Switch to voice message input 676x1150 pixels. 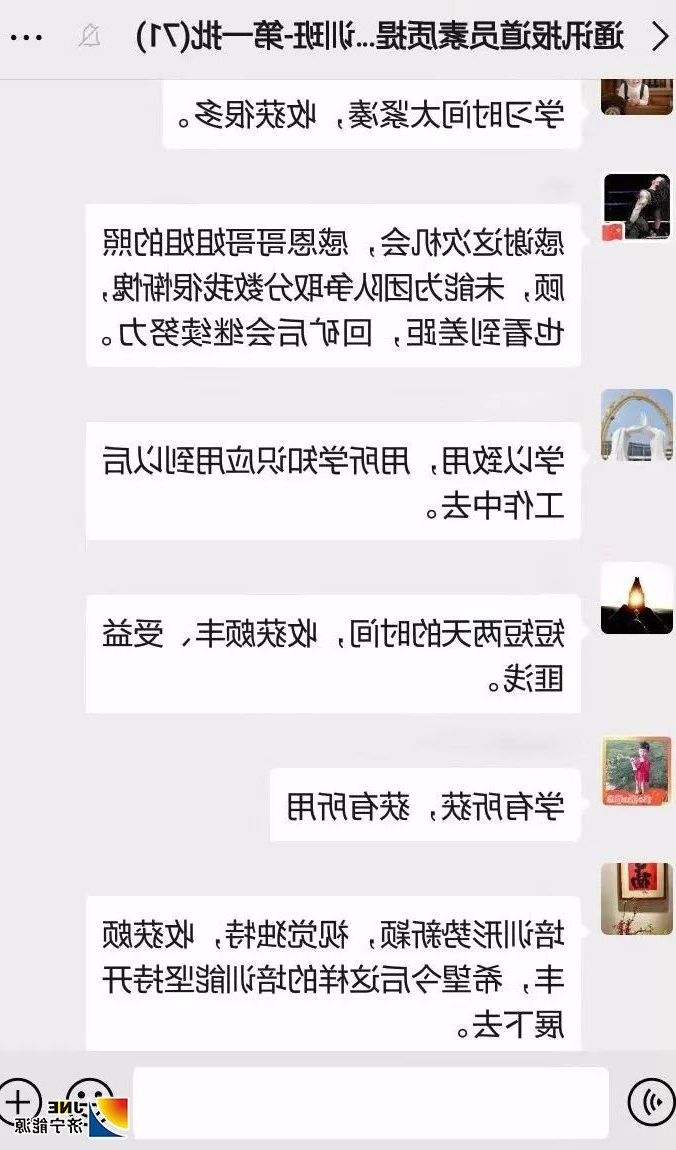[650, 1101]
